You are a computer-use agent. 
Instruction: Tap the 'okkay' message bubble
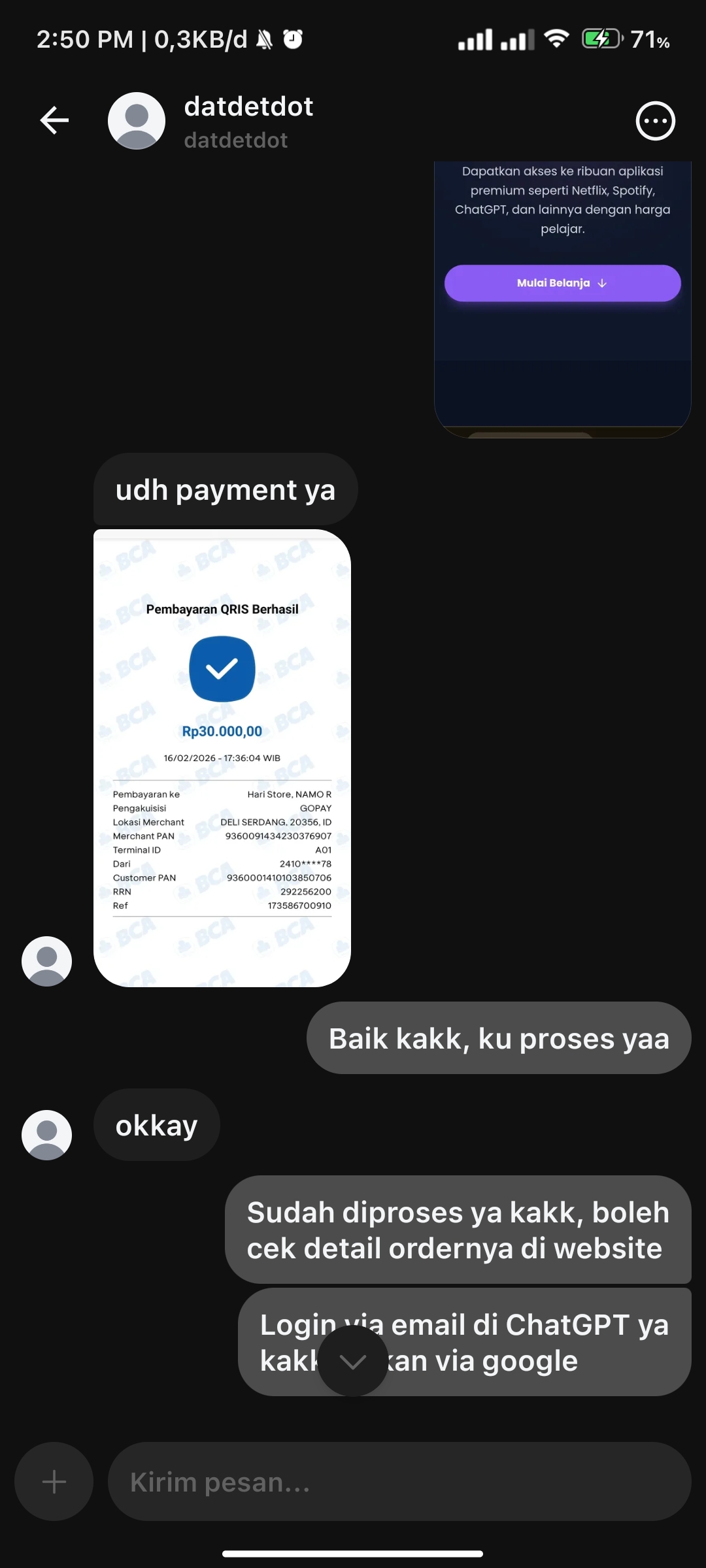[156, 1125]
